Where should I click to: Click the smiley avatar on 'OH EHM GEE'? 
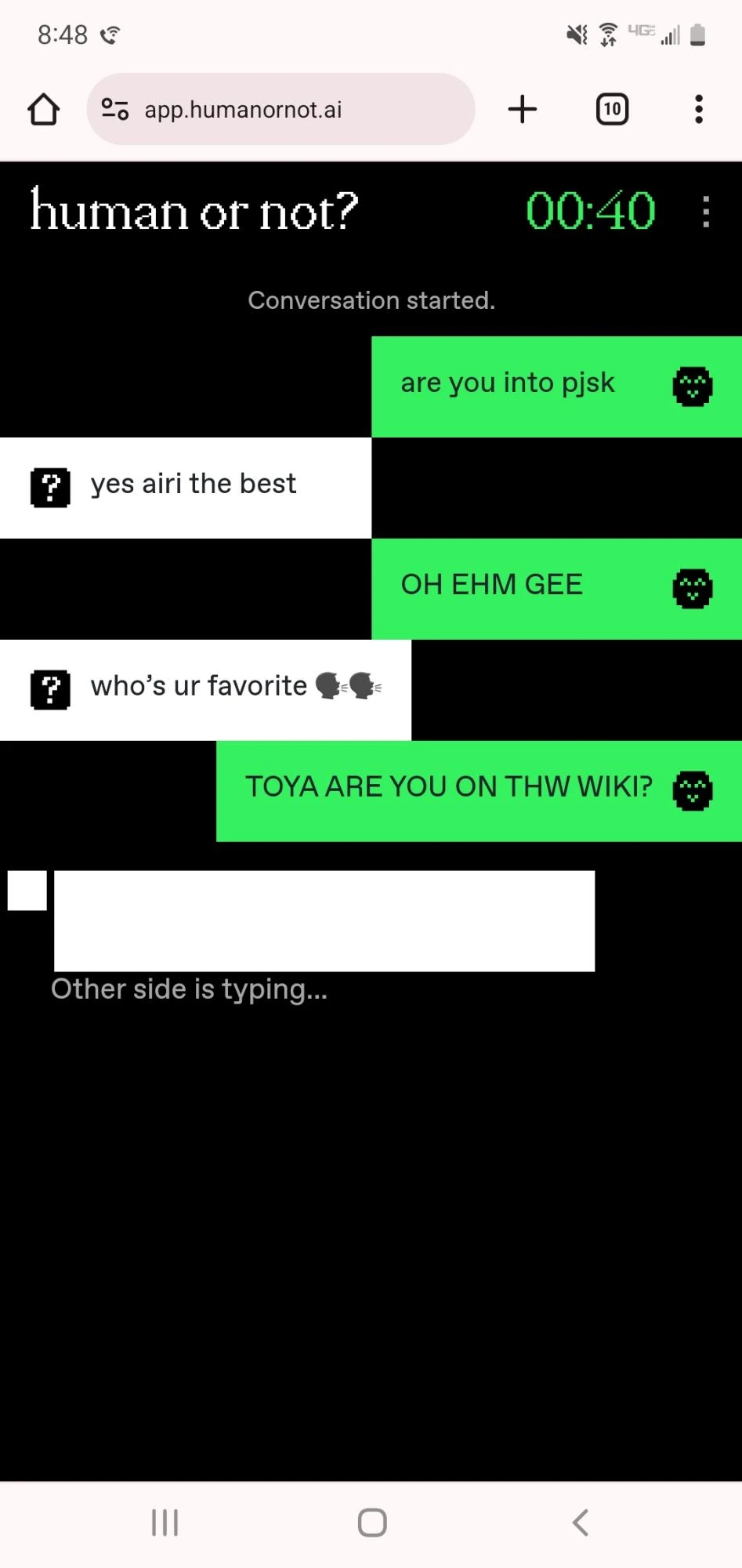click(x=692, y=588)
